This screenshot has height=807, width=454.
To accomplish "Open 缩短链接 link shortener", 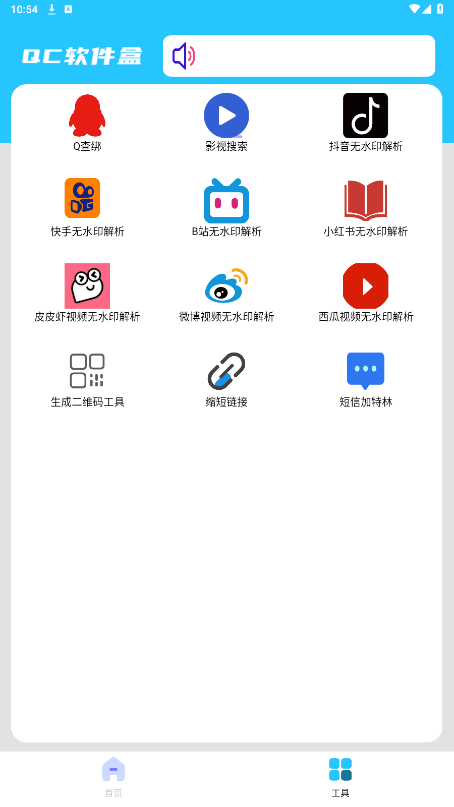I will pos(226,380).
